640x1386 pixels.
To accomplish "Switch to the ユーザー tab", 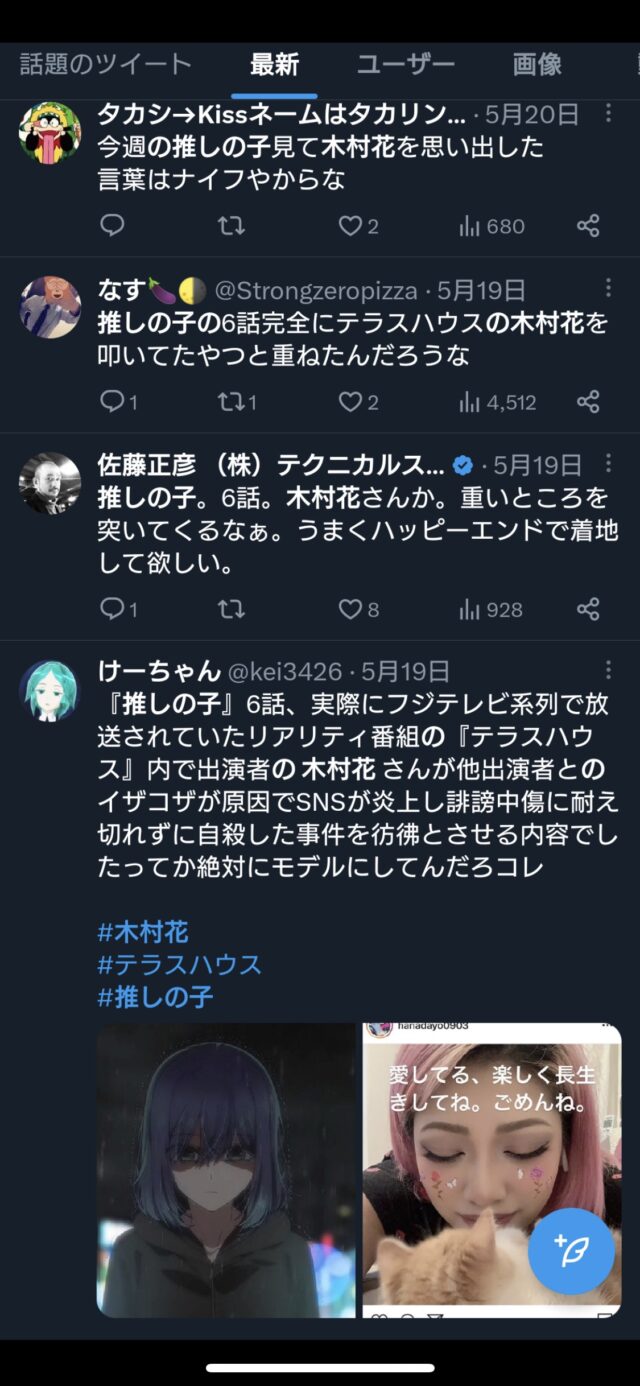I will (406, 65).
